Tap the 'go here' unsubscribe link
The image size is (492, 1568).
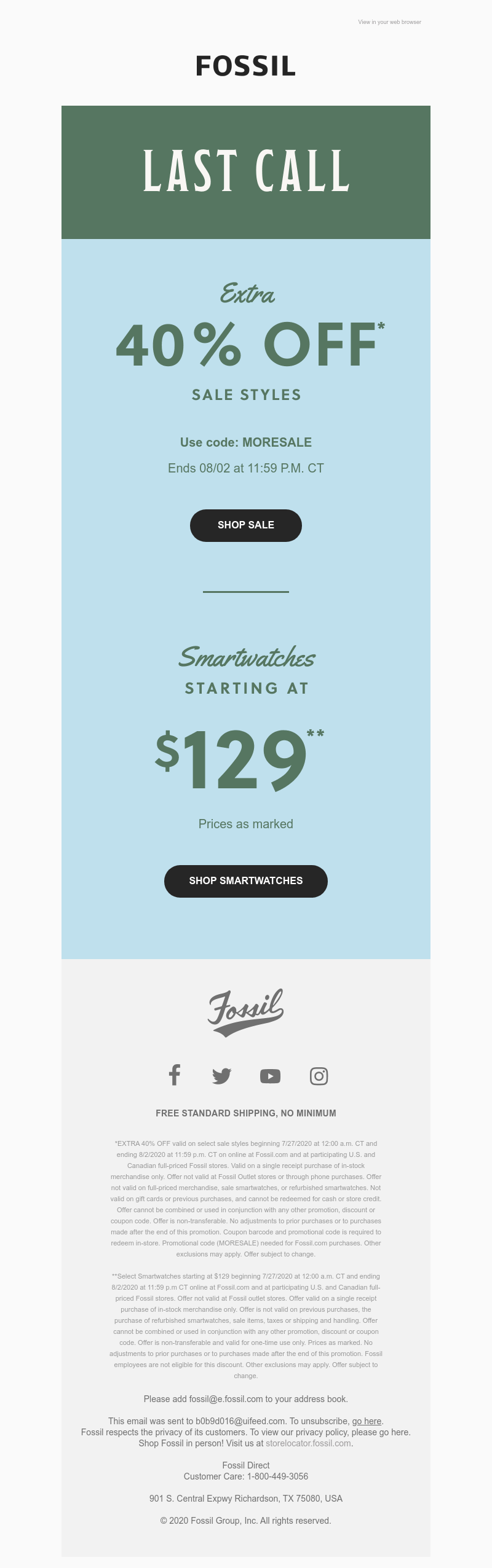pos(367,1421)
